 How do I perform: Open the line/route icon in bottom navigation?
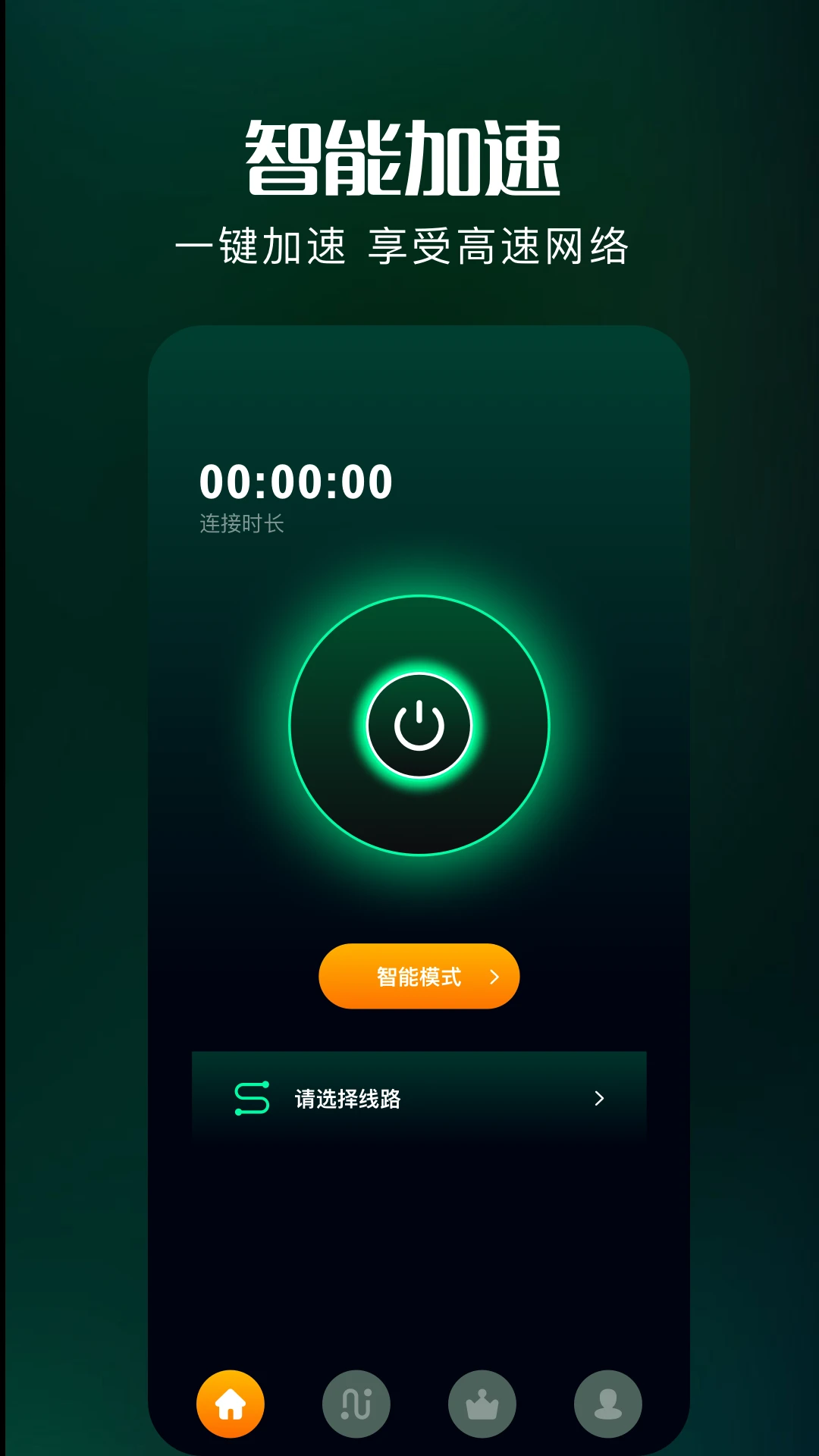pyautogui.click(x=356, y=1404)
